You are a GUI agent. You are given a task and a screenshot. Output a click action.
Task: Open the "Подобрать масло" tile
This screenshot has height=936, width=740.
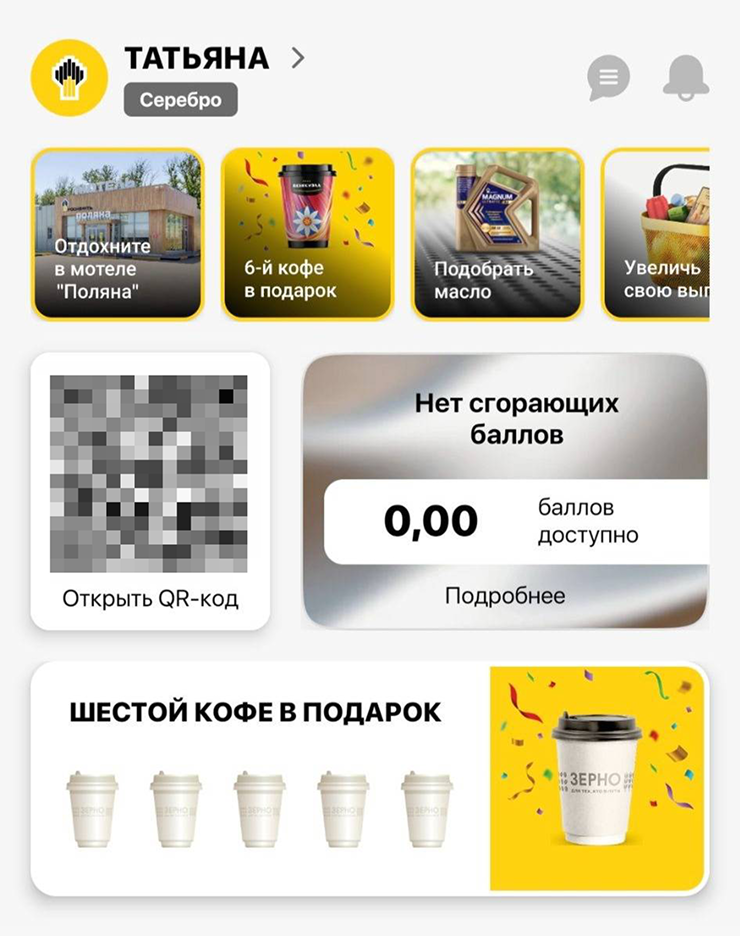pyautogui.click(x=497, y=234)
